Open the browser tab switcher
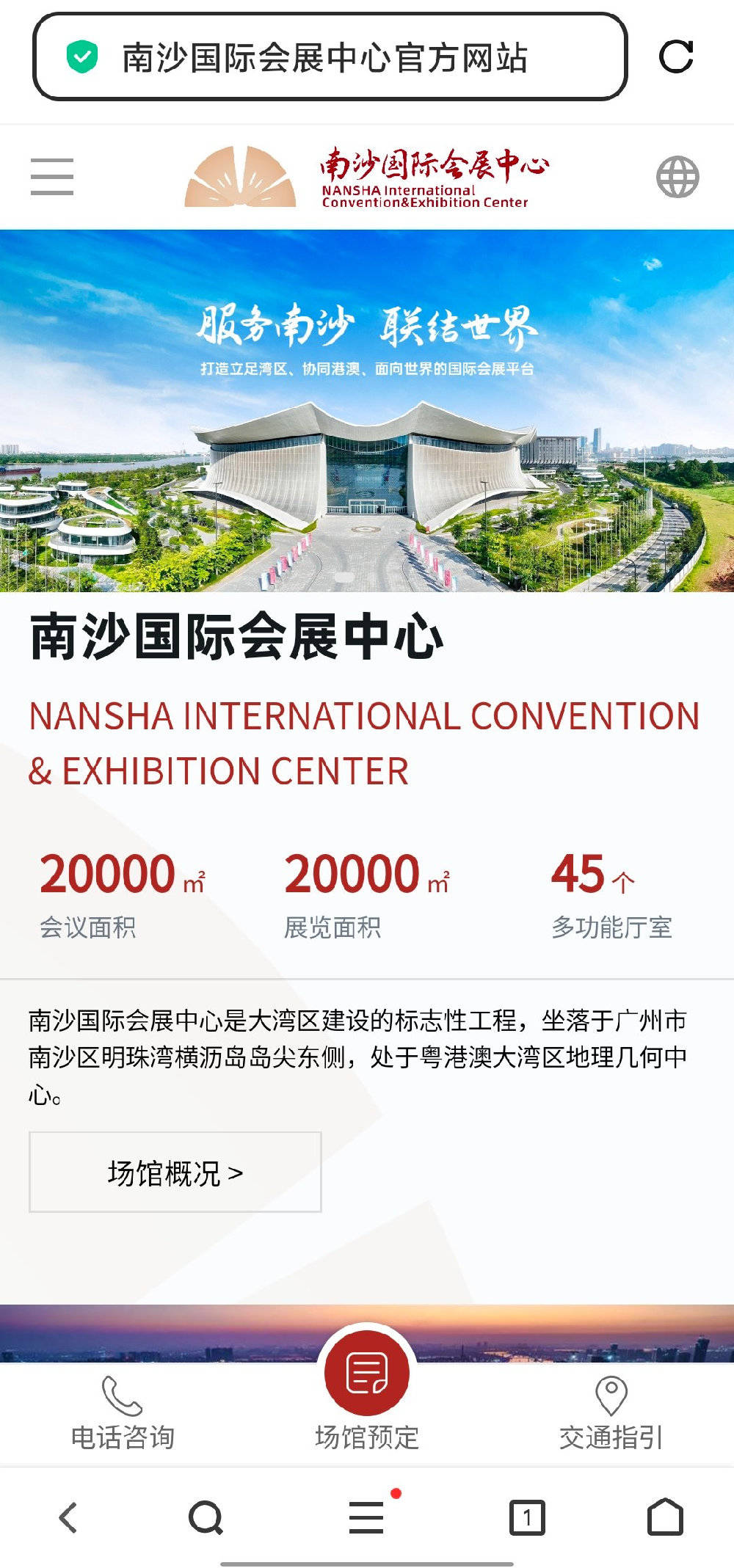The width and height of the screenshot is (734, 1568). tap(527, 1517)
